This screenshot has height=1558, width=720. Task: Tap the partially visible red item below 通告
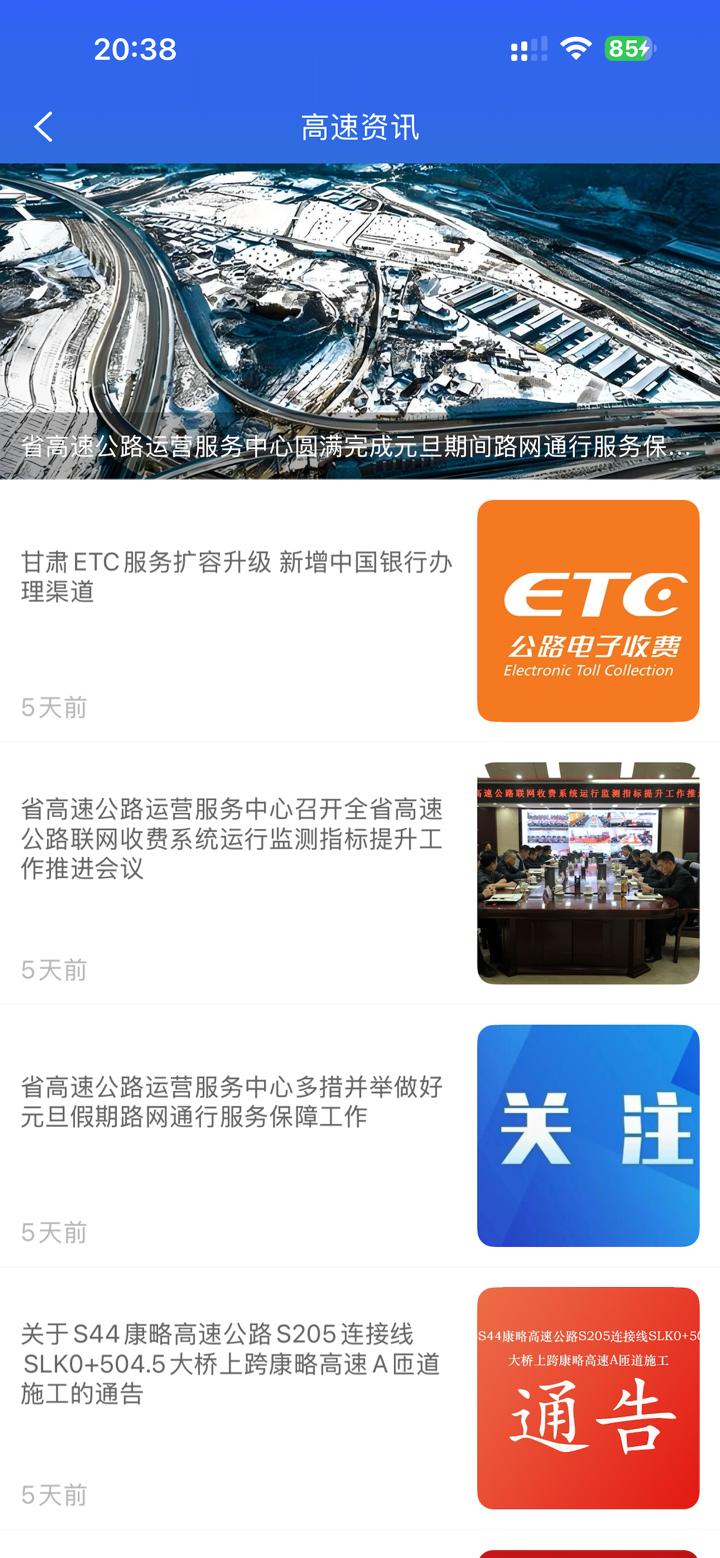588,1548
